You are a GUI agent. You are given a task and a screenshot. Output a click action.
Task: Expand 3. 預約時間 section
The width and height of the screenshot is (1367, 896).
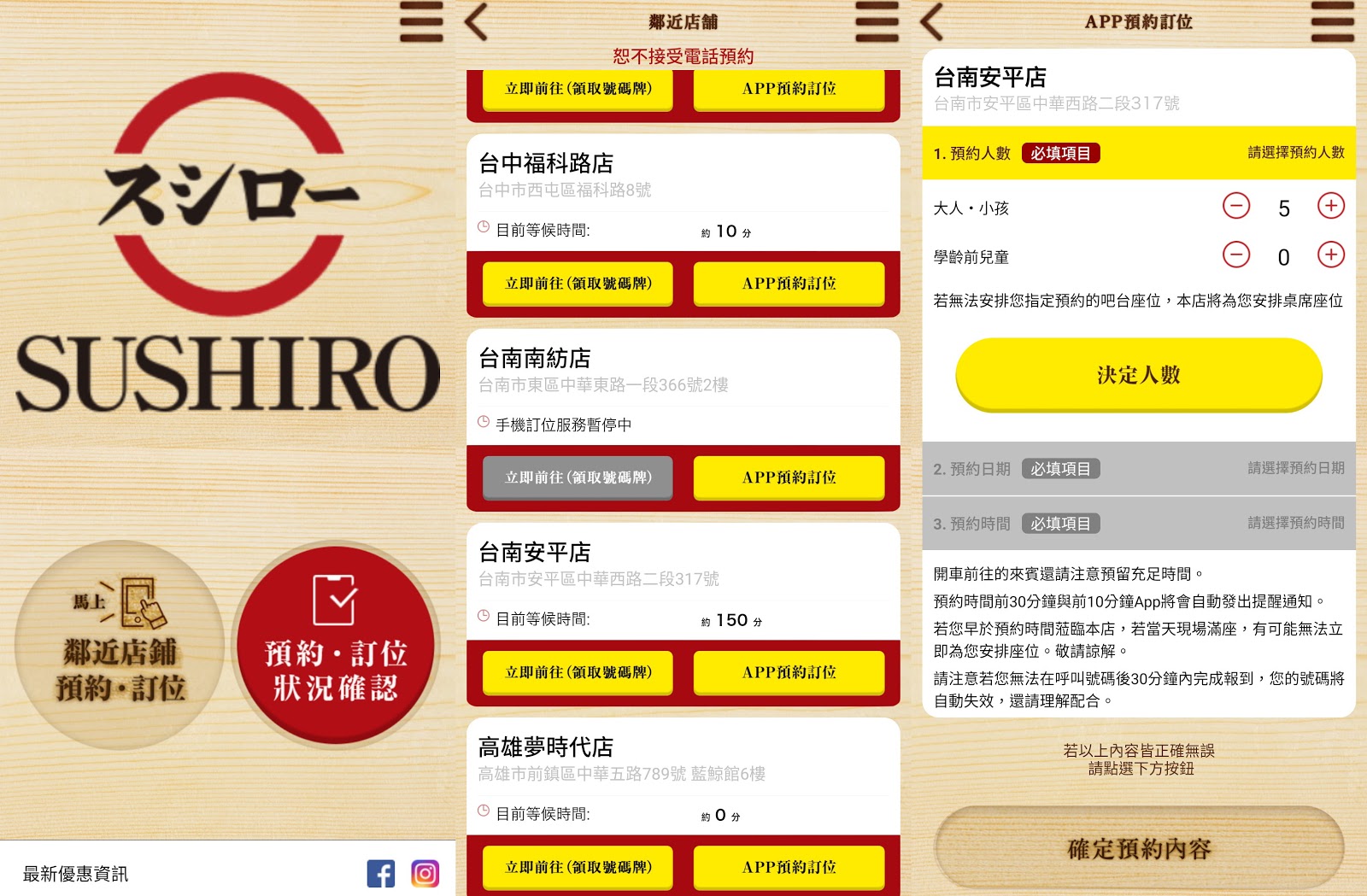tap(1138, 524)
